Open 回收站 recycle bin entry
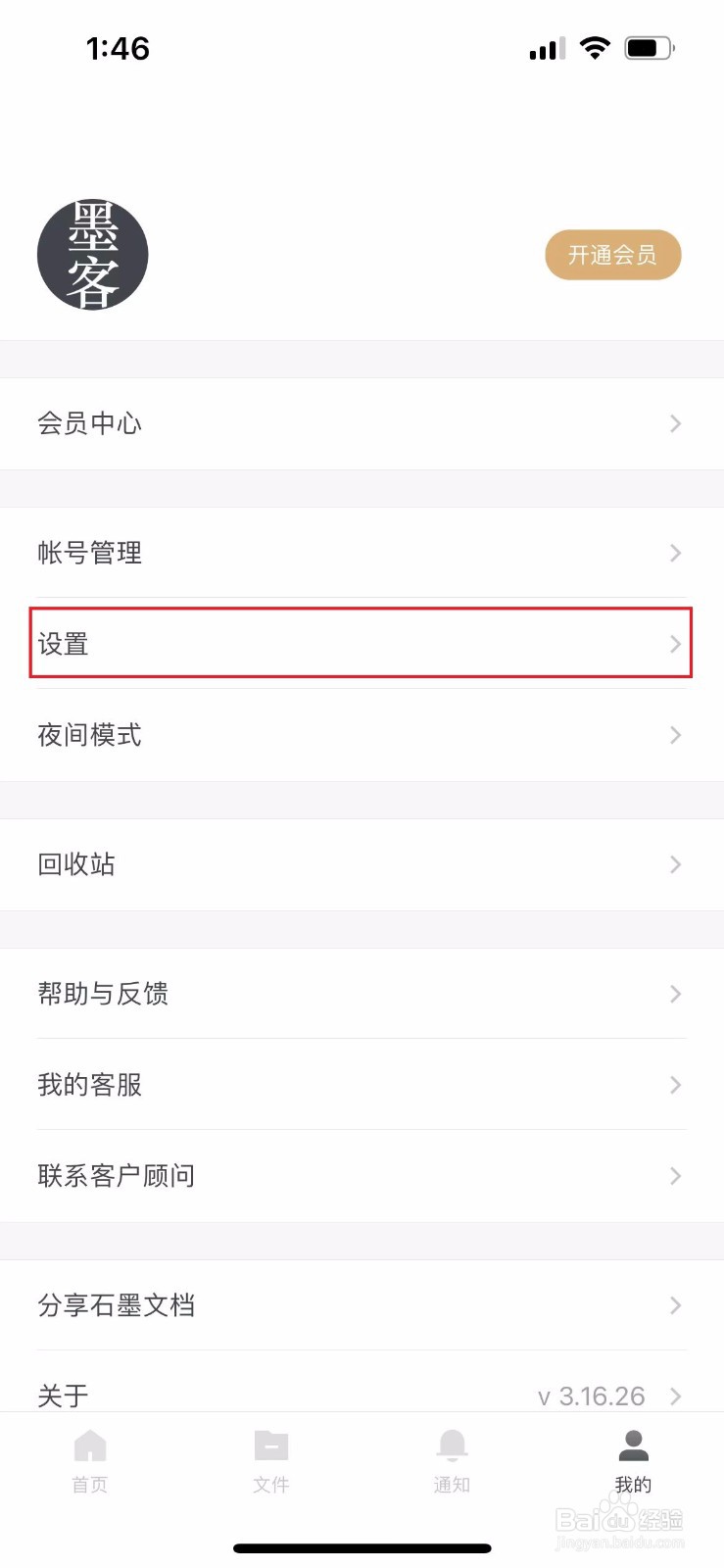Viewport: 724px width, 1568px height. tap(76, 864)
